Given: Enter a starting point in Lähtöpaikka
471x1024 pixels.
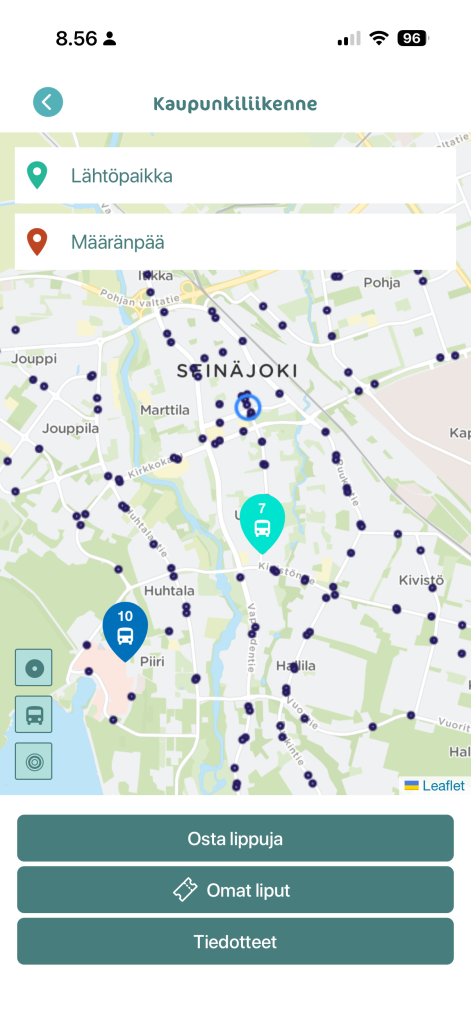Looking at the screenshot, I should (235, 175).
